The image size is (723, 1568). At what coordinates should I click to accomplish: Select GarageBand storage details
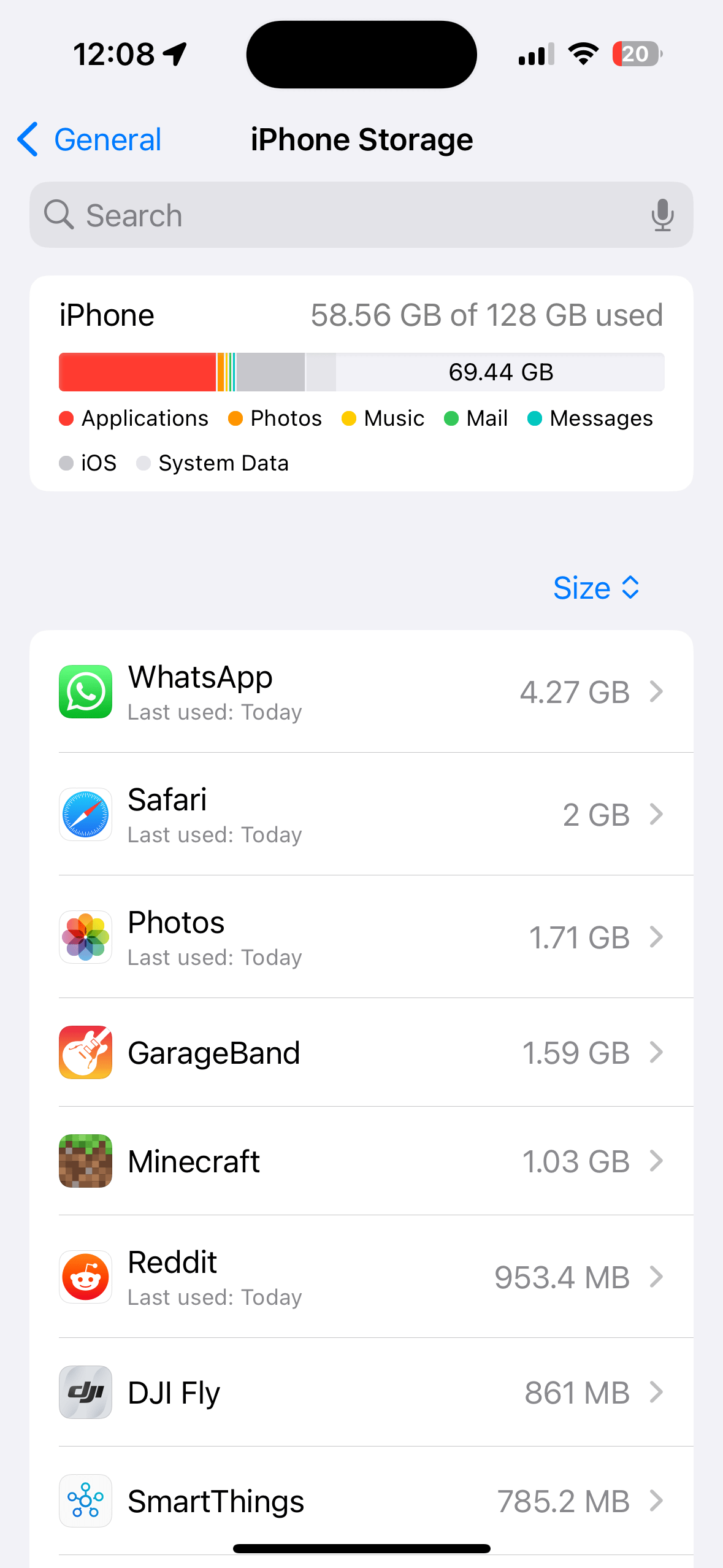click(361, 1053)
